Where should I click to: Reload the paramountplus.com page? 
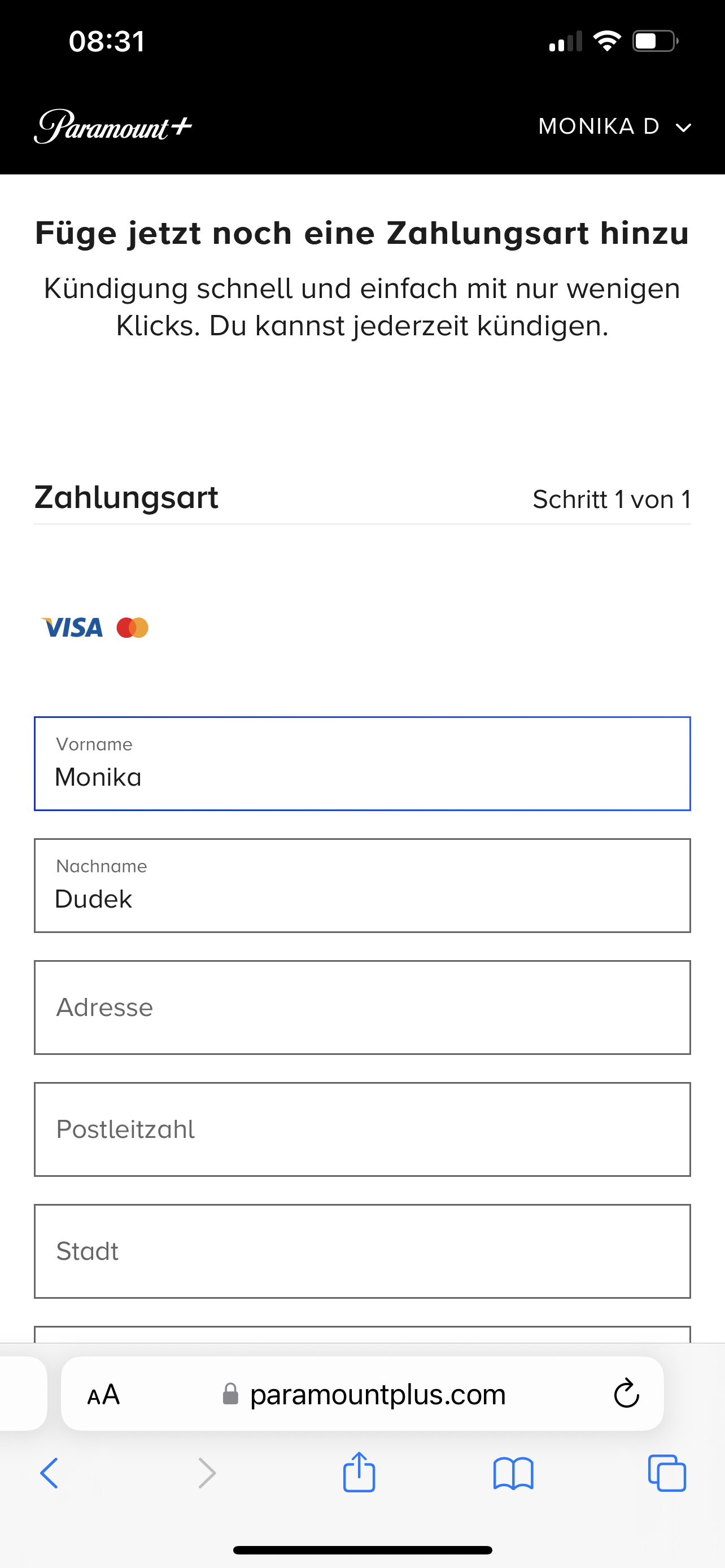click(x=626, y=1393)
